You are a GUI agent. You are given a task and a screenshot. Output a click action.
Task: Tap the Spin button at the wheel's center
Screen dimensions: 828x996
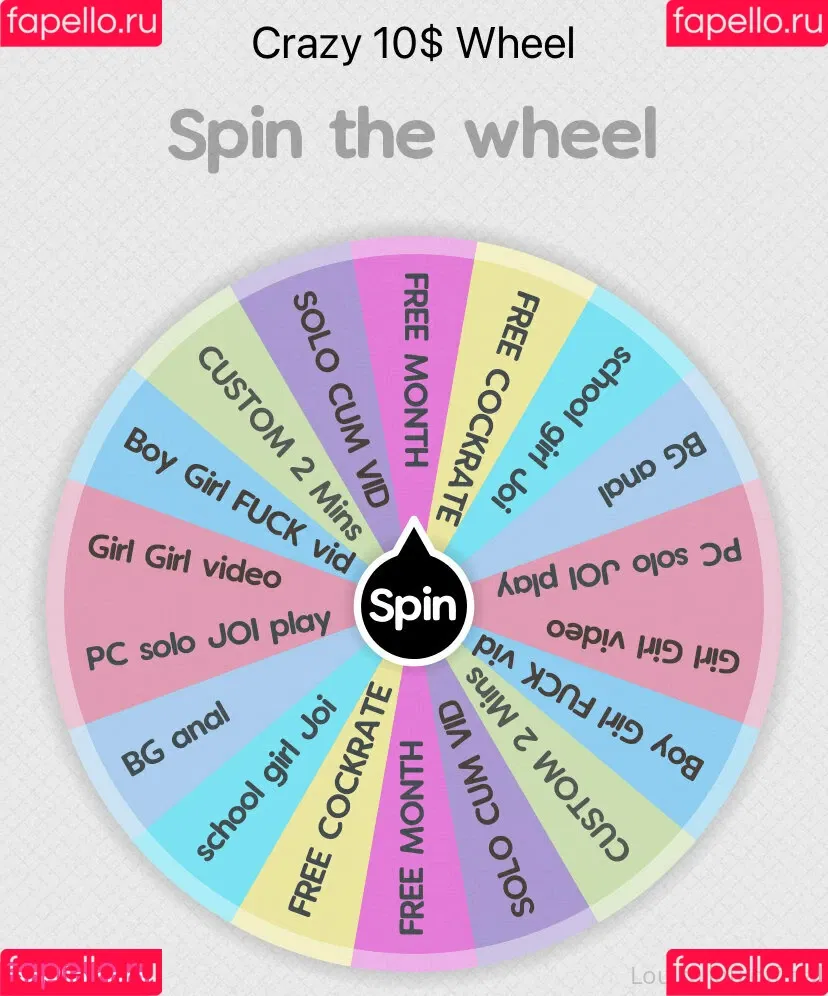click(x=413, y=605)
